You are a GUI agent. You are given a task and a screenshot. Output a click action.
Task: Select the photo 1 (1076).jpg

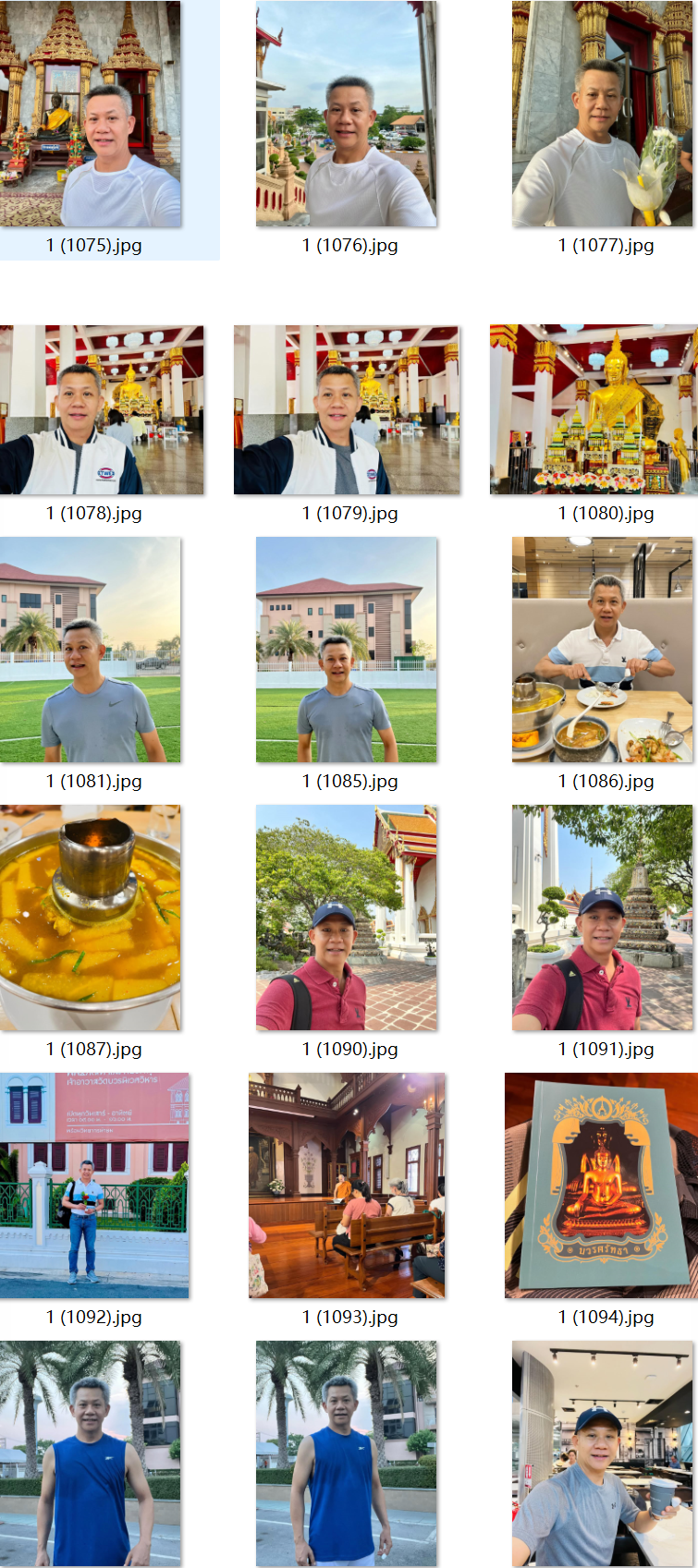click(346, 115)
